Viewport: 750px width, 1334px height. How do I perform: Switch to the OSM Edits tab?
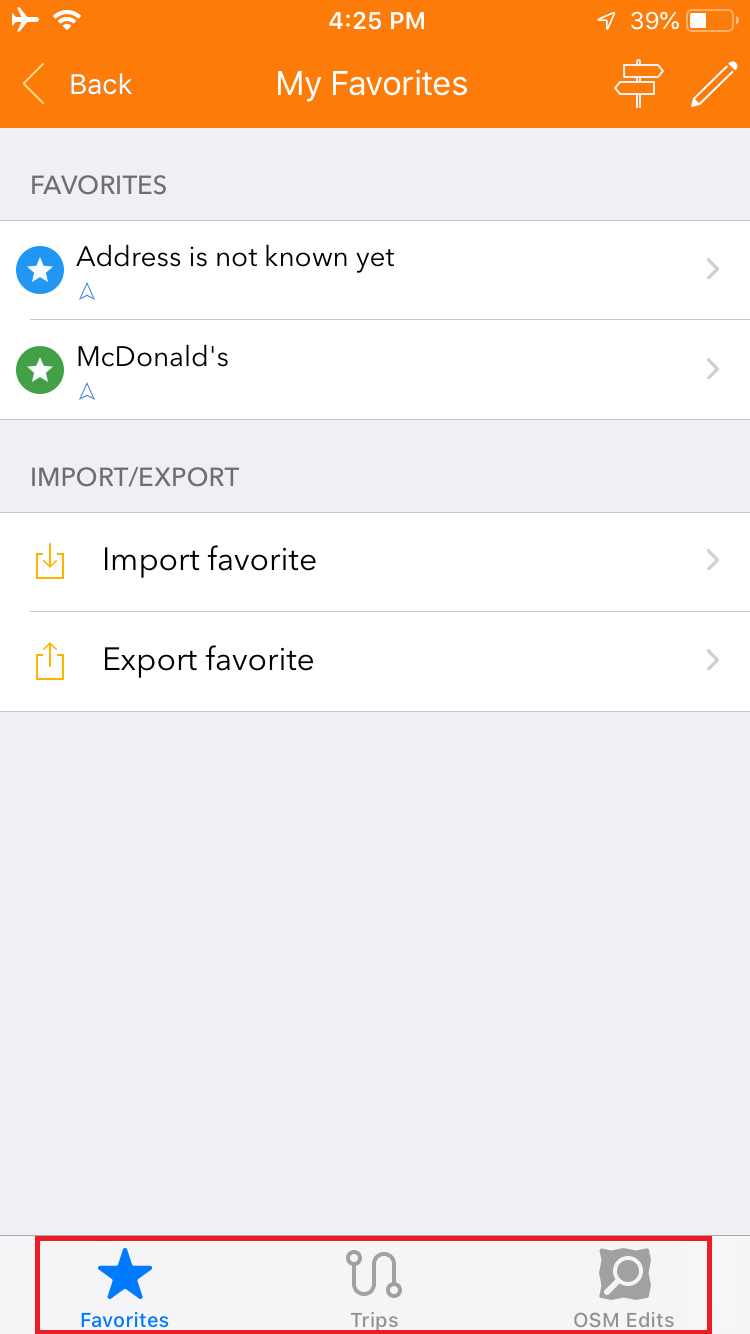click(x=624, y=1287)
